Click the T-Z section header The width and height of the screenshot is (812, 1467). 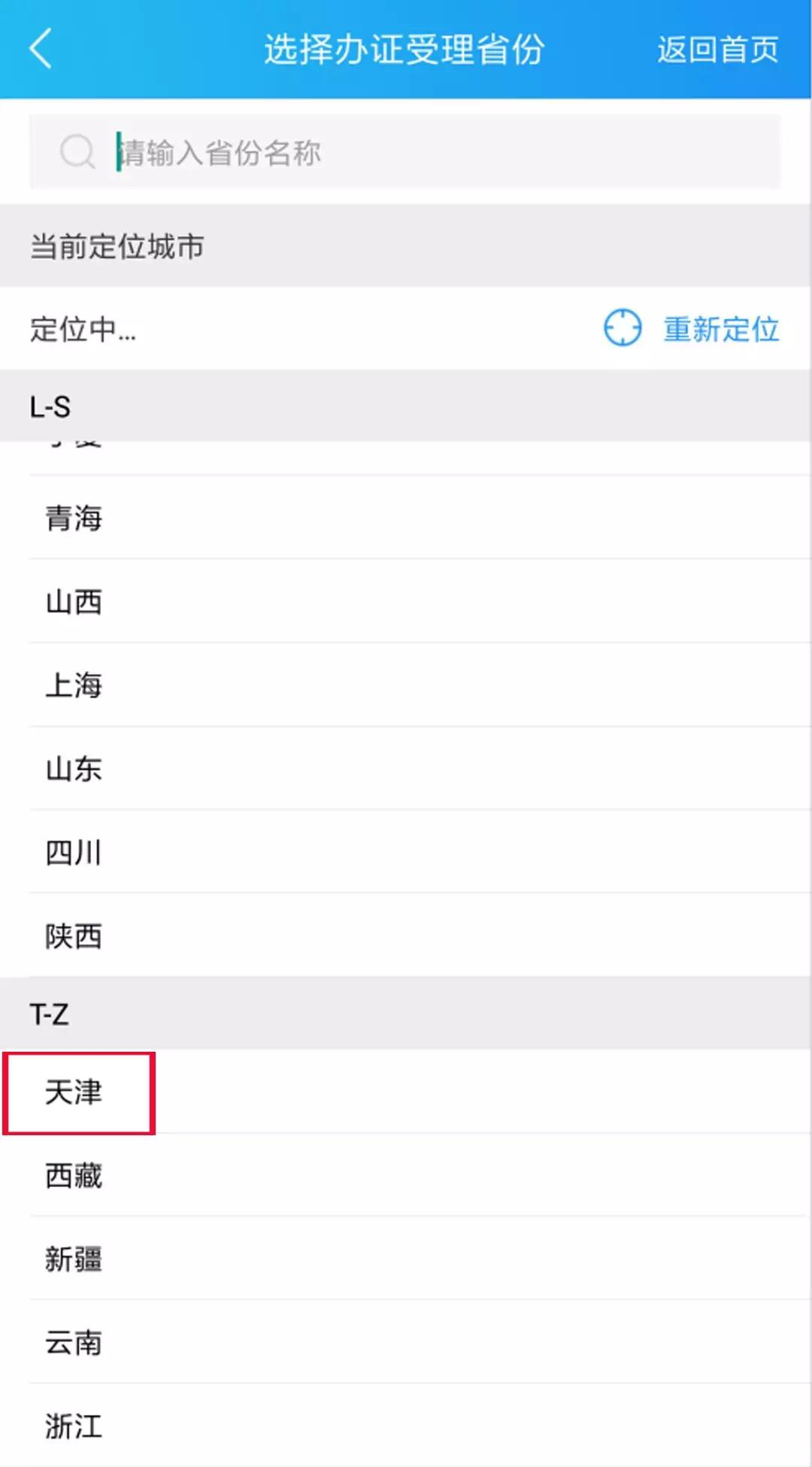[x=51, y=1013]
